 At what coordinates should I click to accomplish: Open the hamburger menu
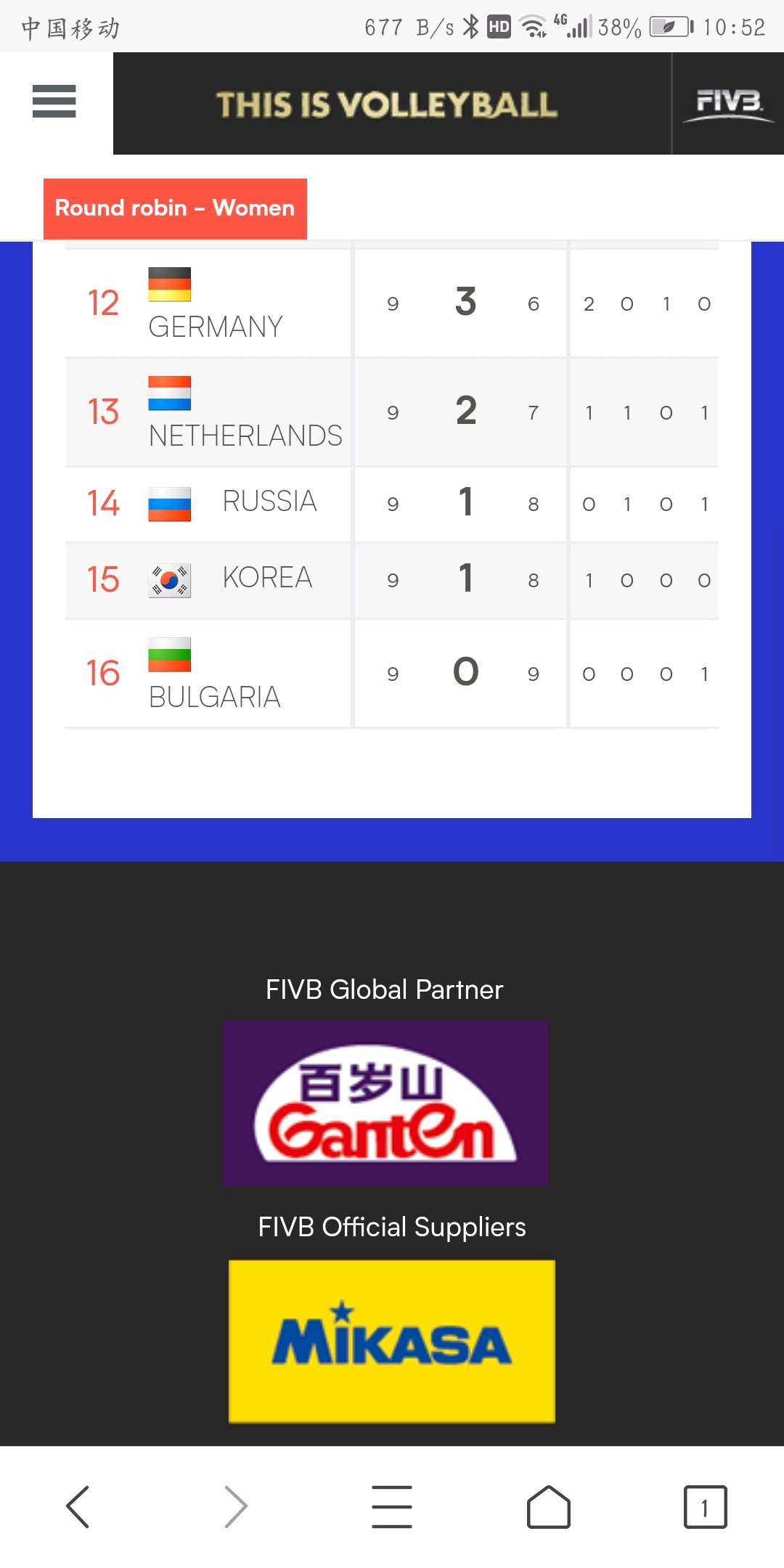point(54,101)
